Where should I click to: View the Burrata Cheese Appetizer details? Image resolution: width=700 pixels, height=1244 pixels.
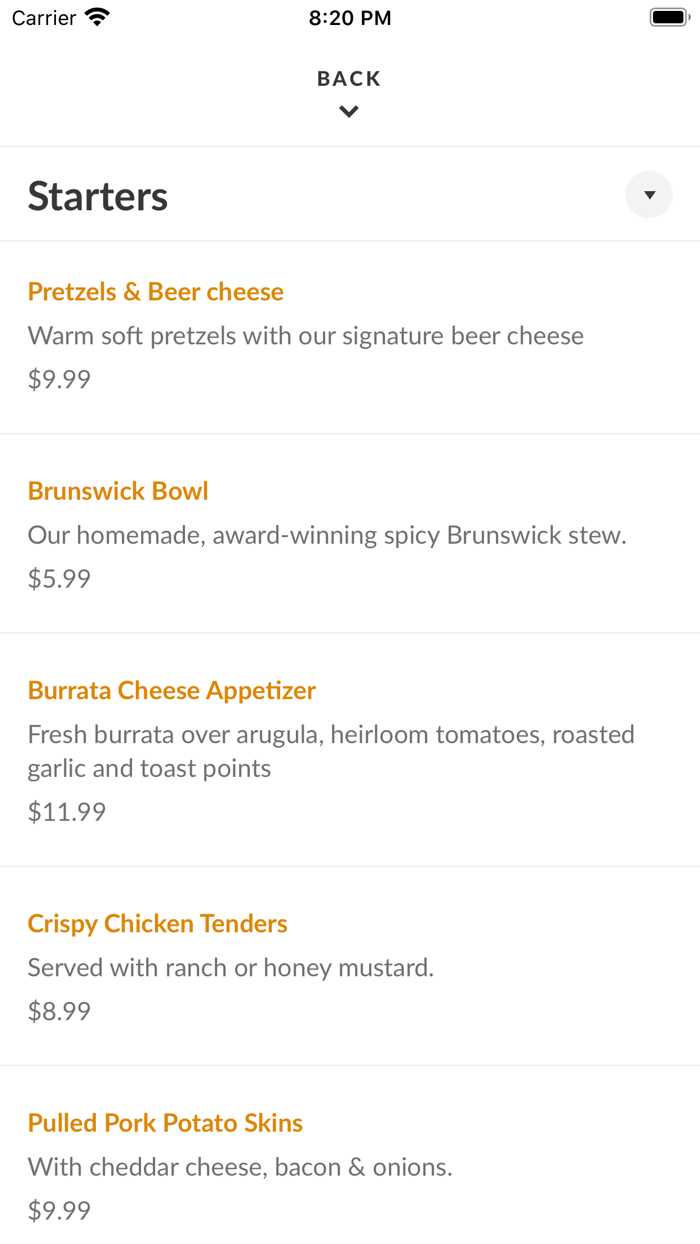click(172, 691)
